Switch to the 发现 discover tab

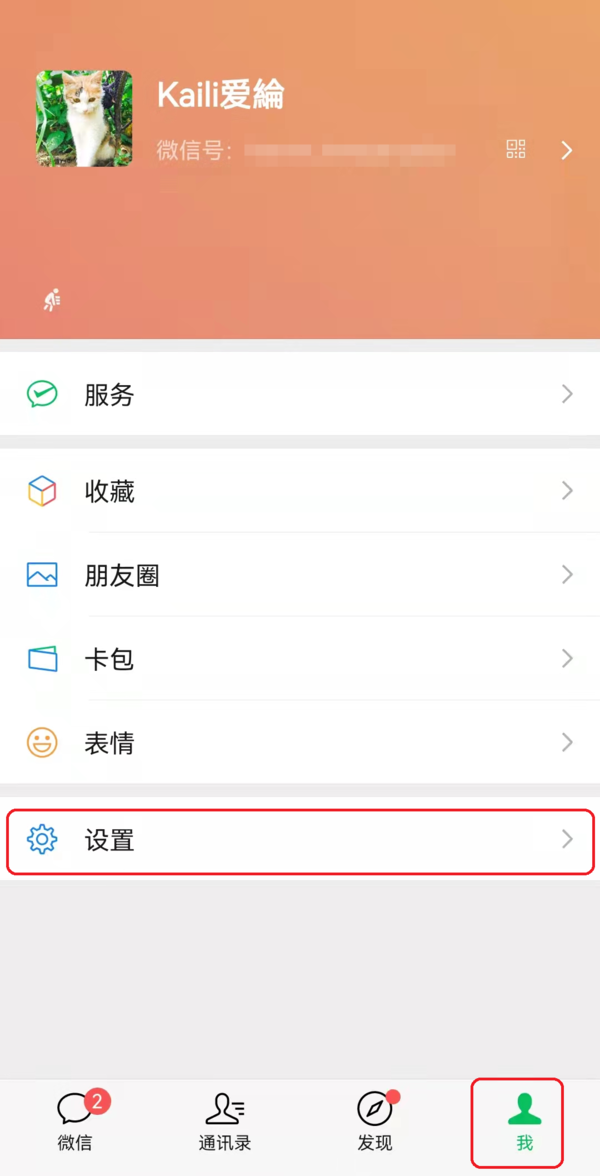tap(375, 1121)
